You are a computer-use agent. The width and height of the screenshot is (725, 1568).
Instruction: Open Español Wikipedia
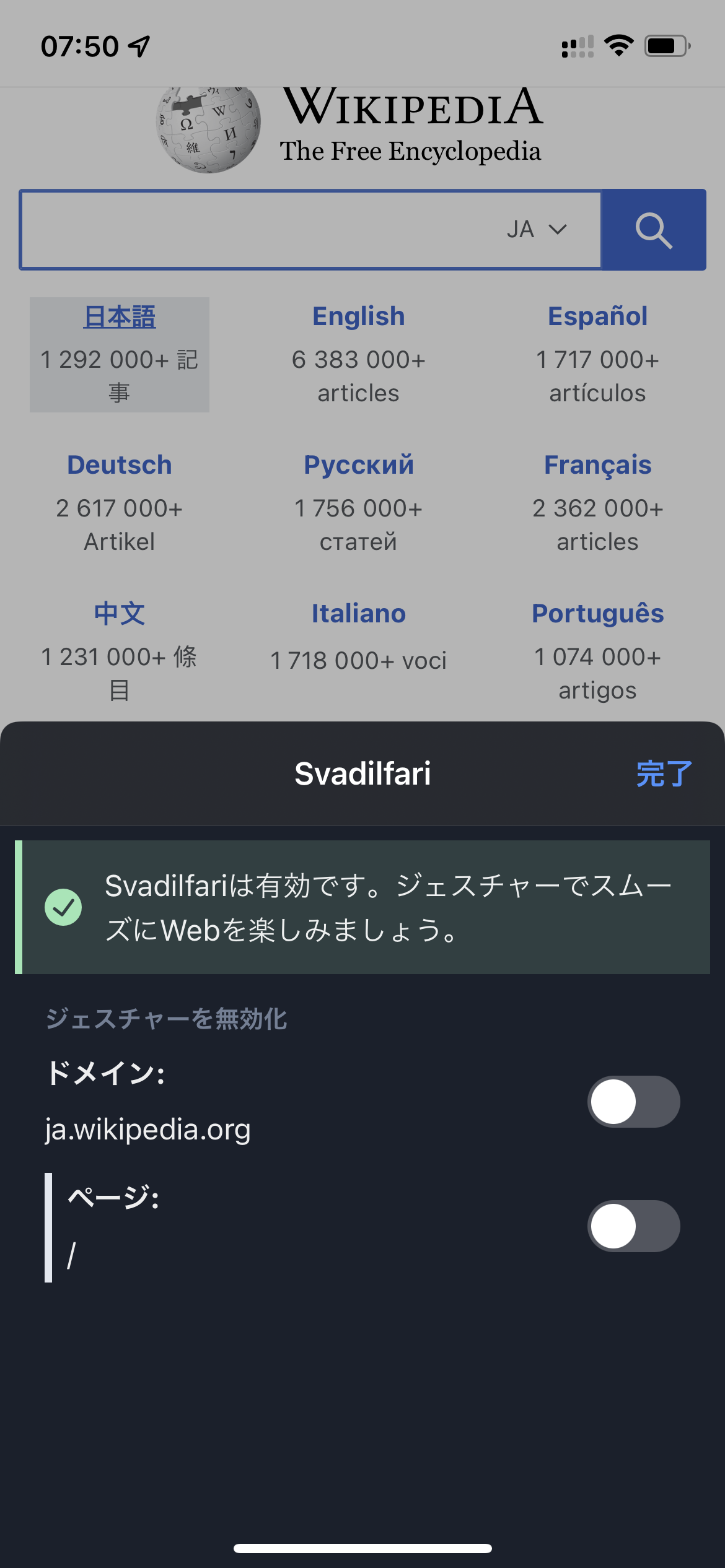point(597,316)
